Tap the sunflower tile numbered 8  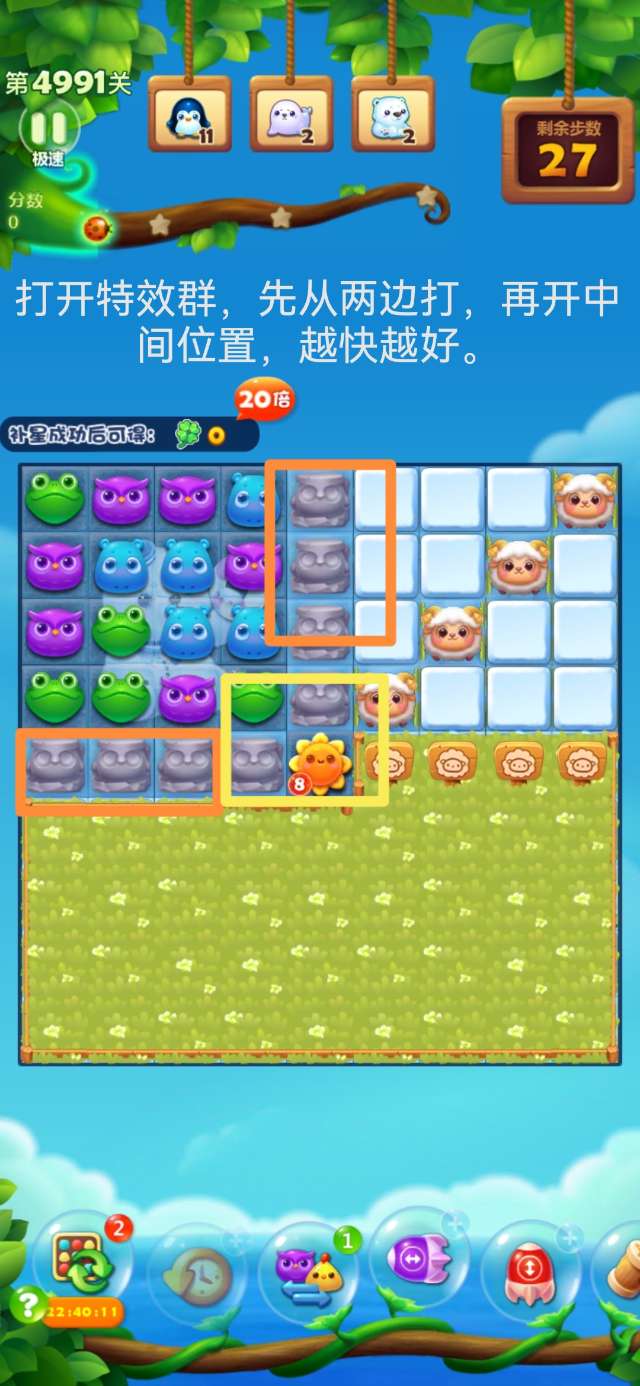coord(321,764)
